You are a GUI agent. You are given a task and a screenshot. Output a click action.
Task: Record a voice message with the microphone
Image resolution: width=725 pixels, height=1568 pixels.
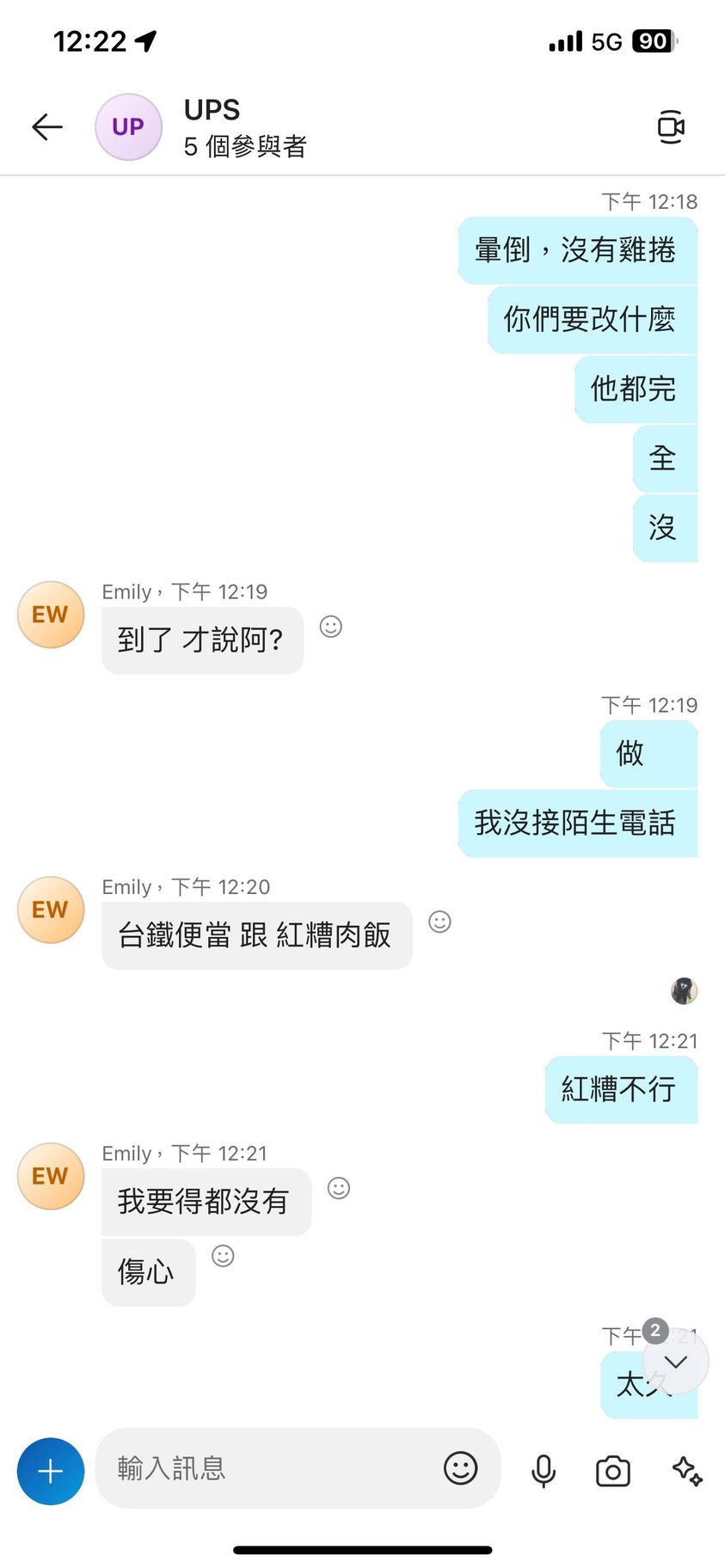544,1471
